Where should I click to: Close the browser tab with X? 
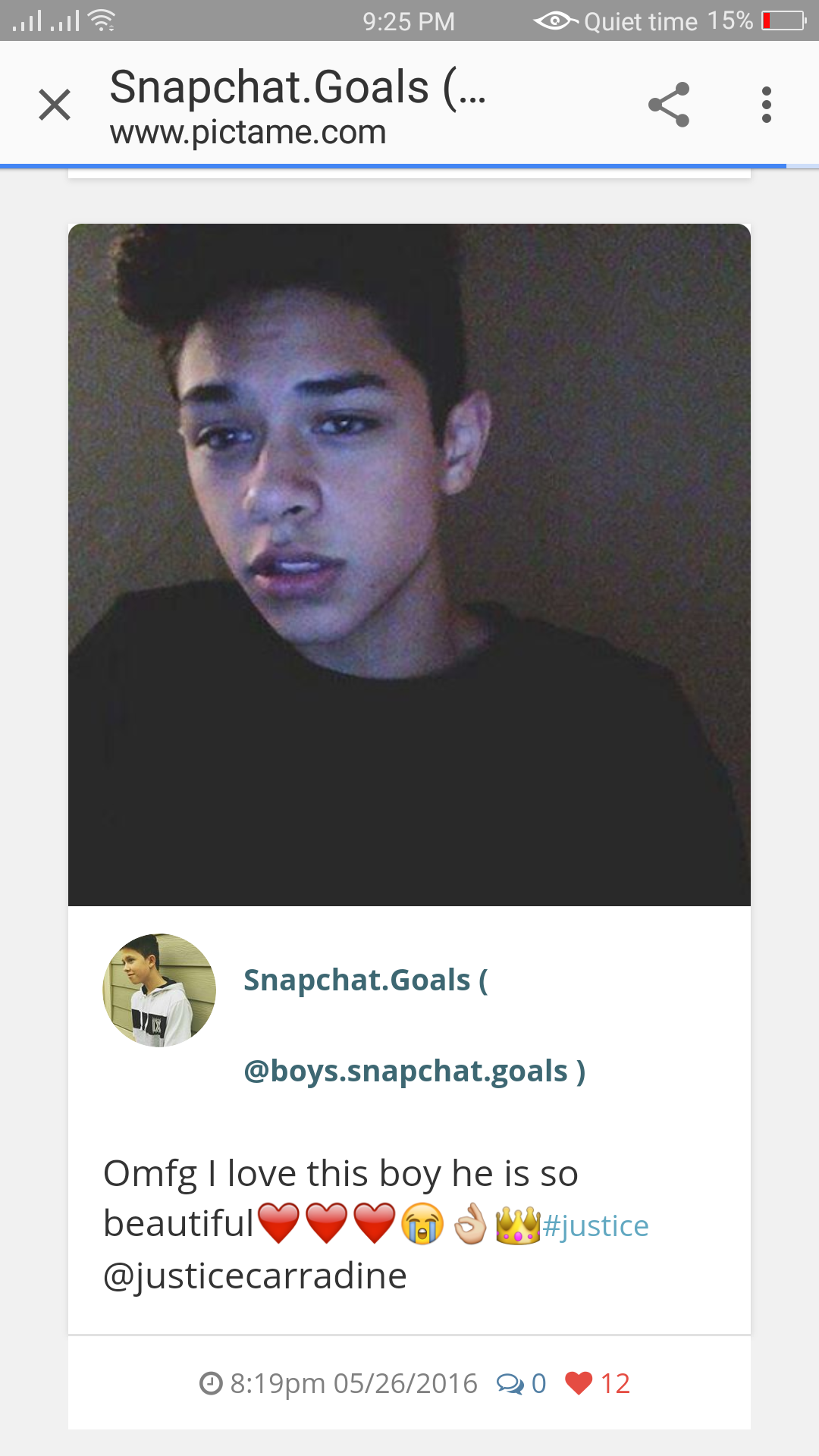click(x=55, y=105)
